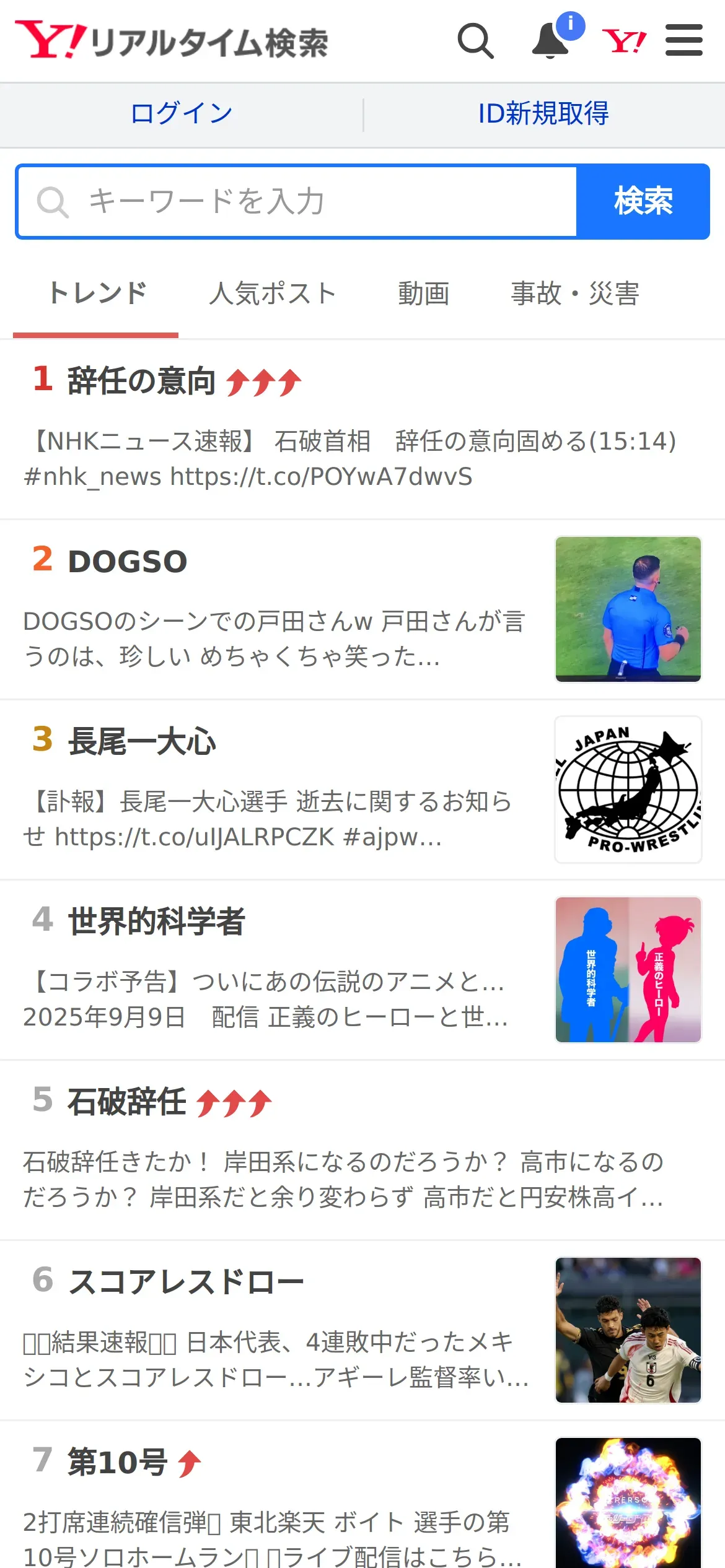Tap the ログイン link
The image size is (725, 1568).
(182, 114)
